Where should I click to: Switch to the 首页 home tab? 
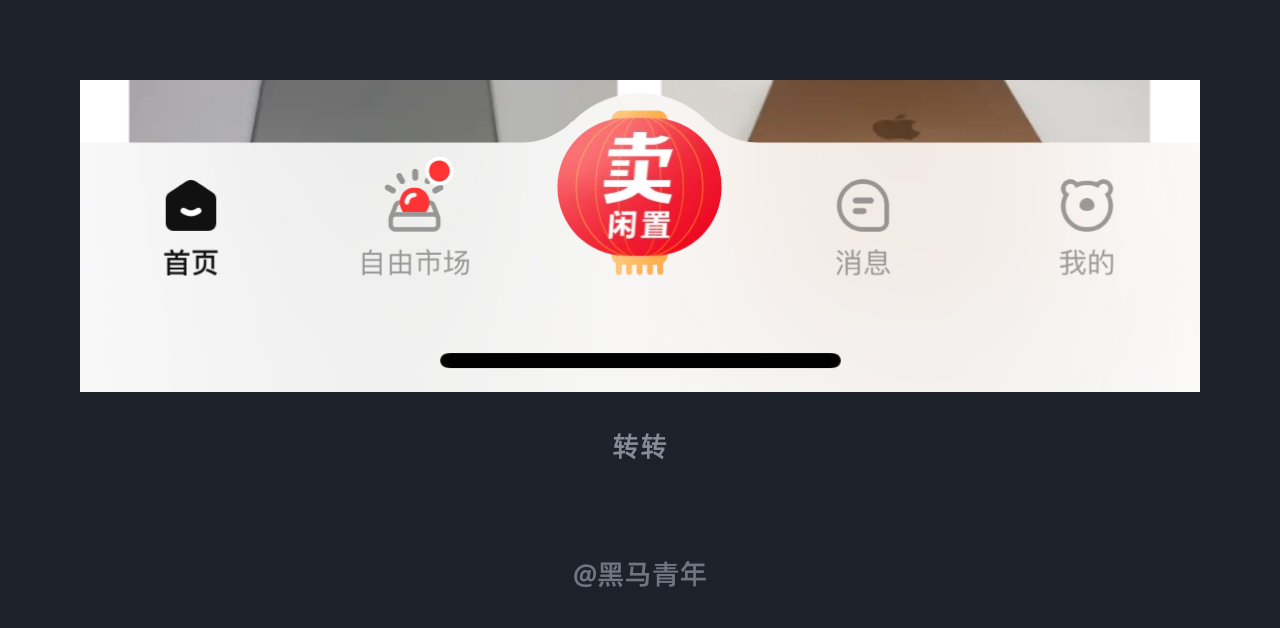[x=191, y=226]
